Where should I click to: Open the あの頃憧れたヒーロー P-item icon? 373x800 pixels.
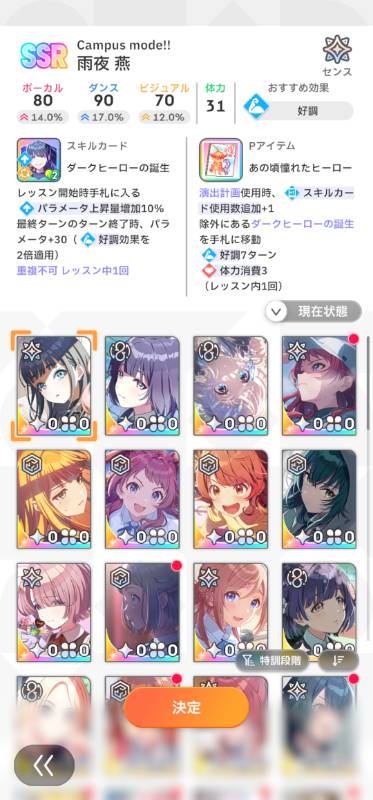tap(221, 160)
